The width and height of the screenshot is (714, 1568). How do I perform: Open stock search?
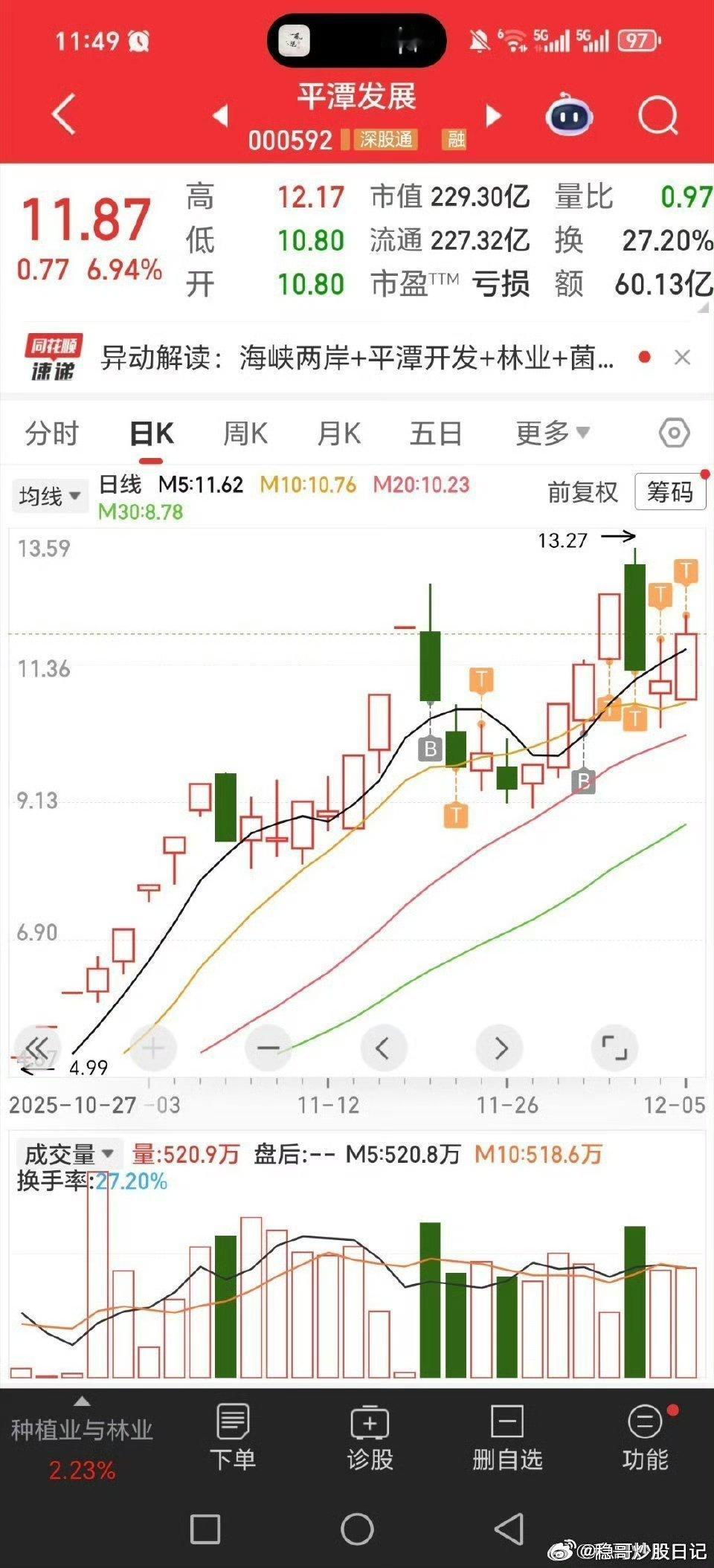658,116
